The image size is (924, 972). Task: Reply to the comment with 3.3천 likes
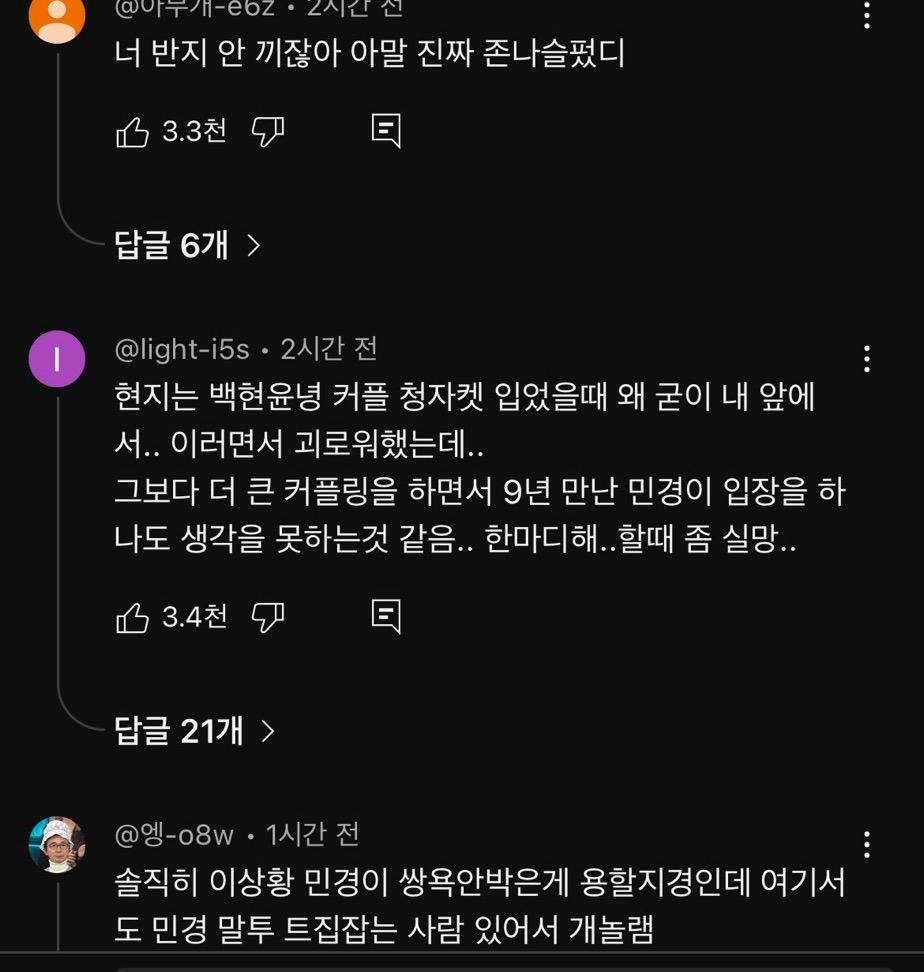coord(386,131)
